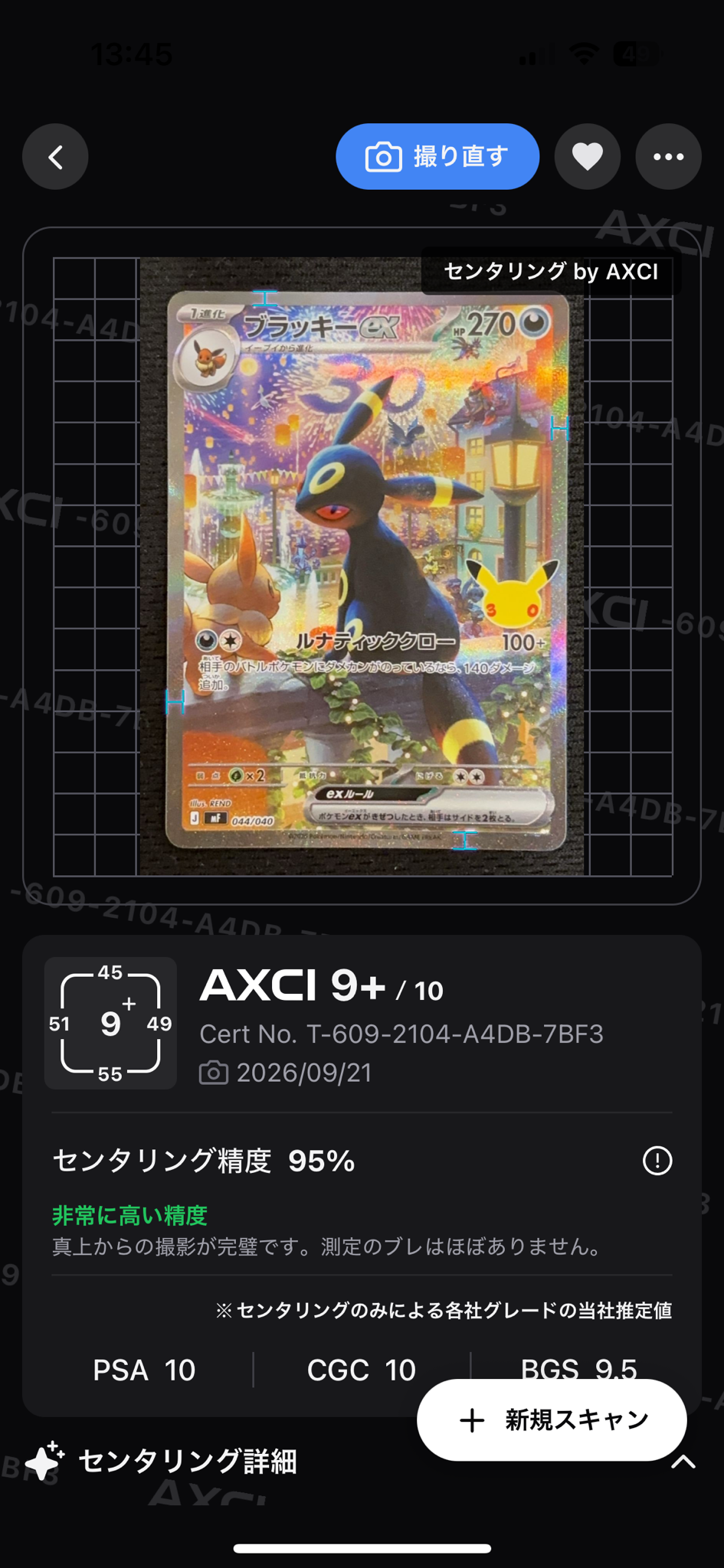Go back using the arrow button
This screenshot has height=1568, width=724.
click(55, 157)
